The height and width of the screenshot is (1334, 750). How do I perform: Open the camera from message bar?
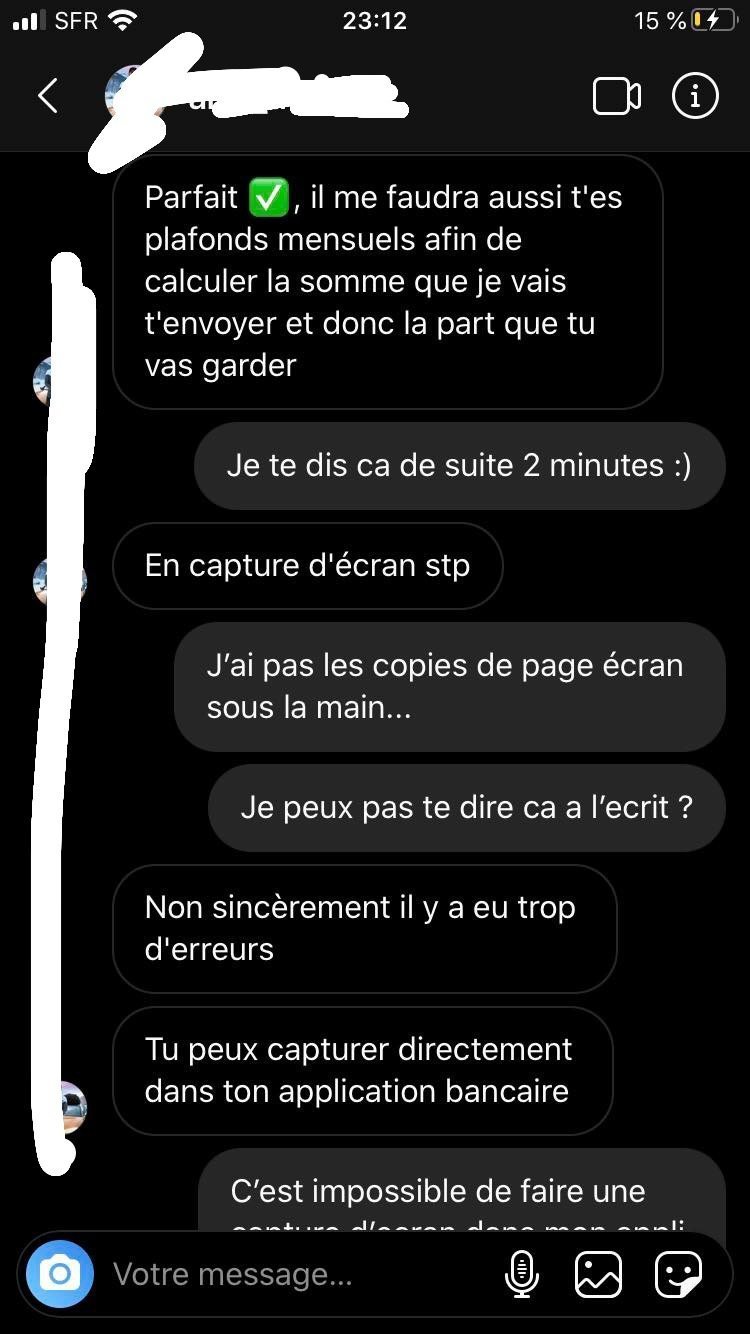[60, 1274]
